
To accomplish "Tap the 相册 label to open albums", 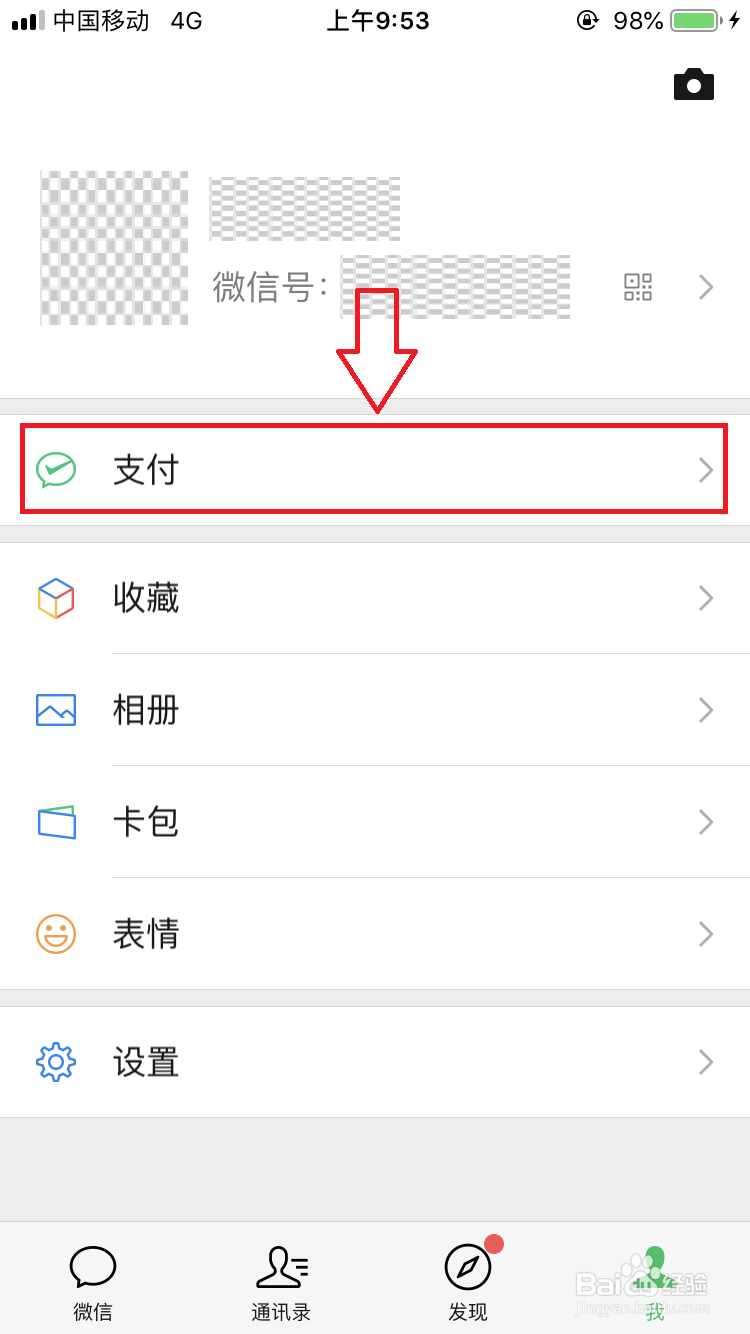I will (x=146, y=710).
